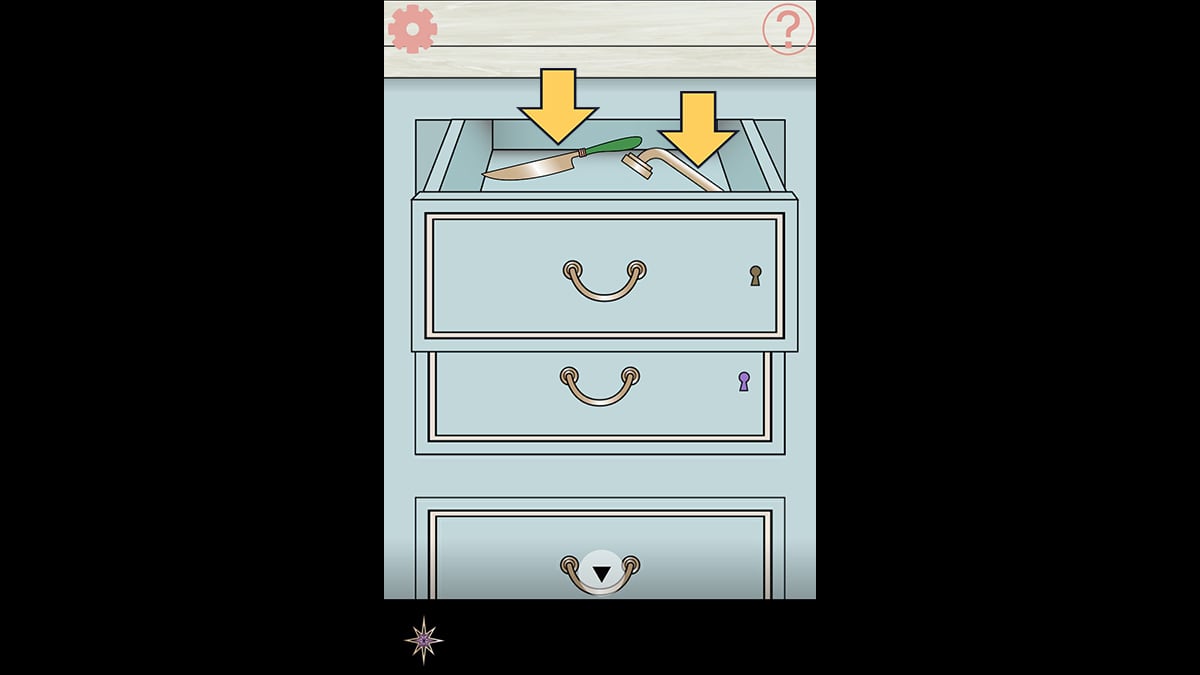Select the star item in inventory
The width and height of the screenshot is (1200, 675).
coord(424,639)
